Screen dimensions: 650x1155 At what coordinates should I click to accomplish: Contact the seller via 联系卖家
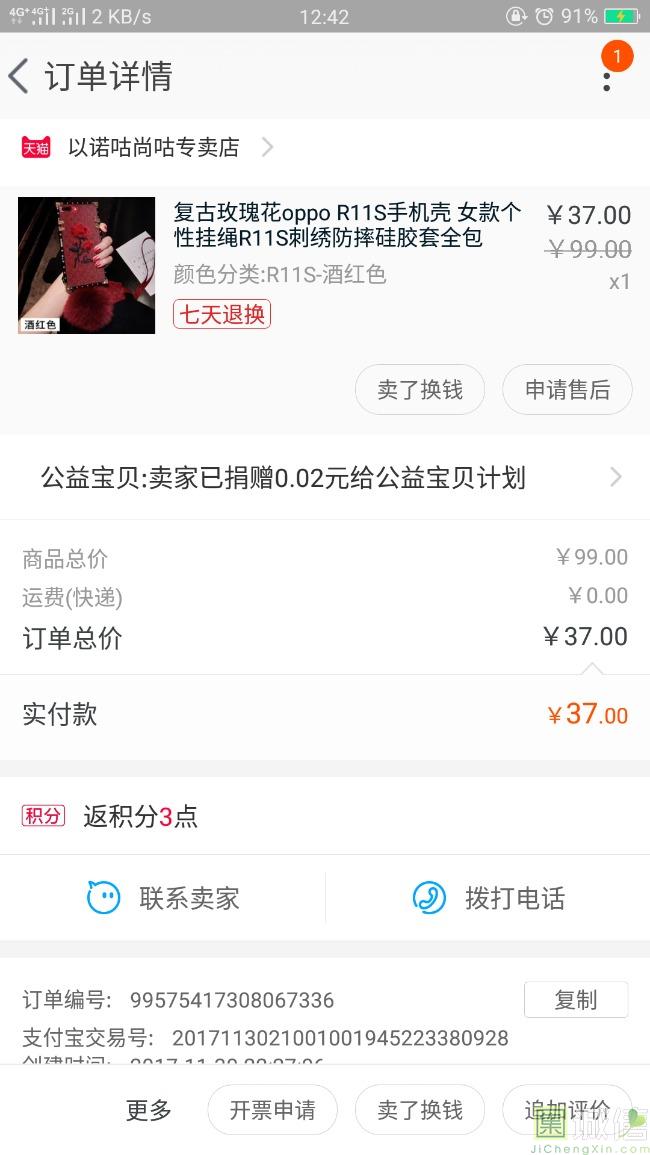click(163, 898)
